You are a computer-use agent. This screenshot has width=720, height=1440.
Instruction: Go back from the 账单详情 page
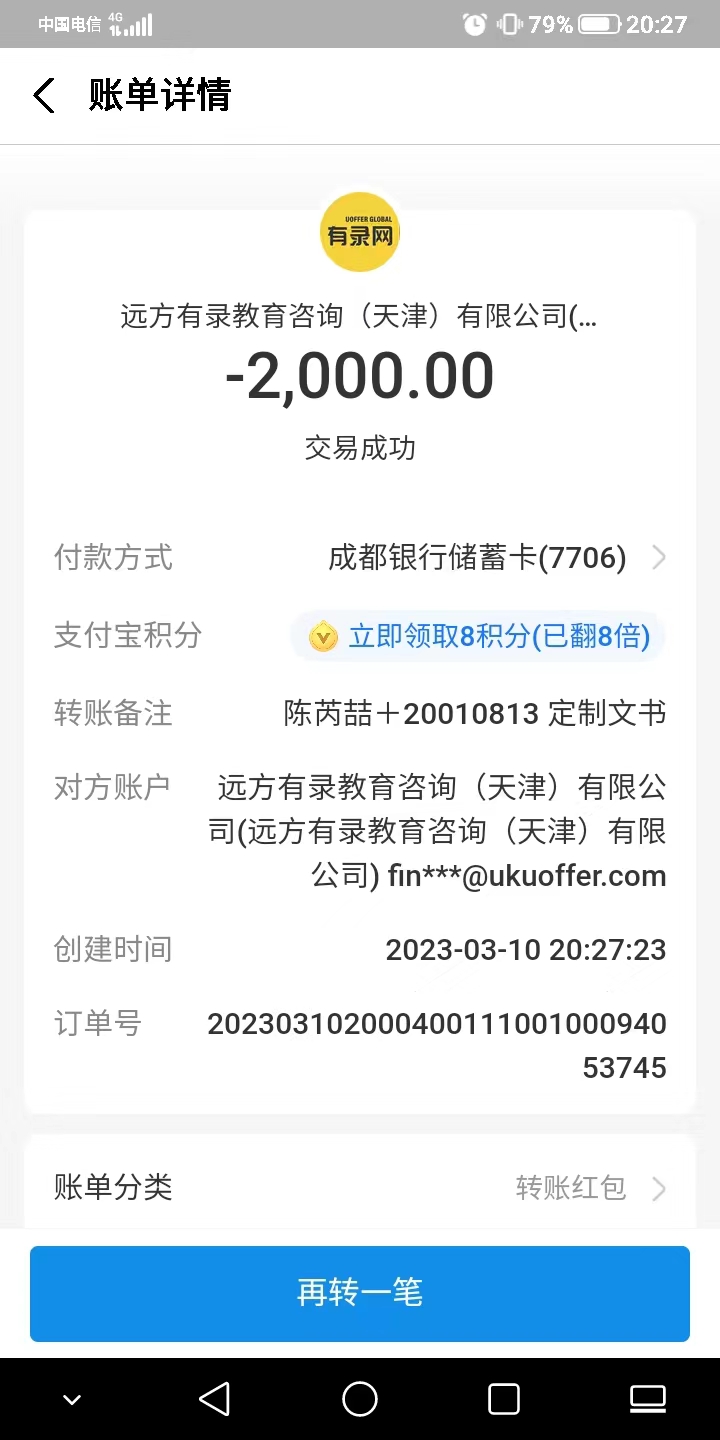[x=44, y=96]
